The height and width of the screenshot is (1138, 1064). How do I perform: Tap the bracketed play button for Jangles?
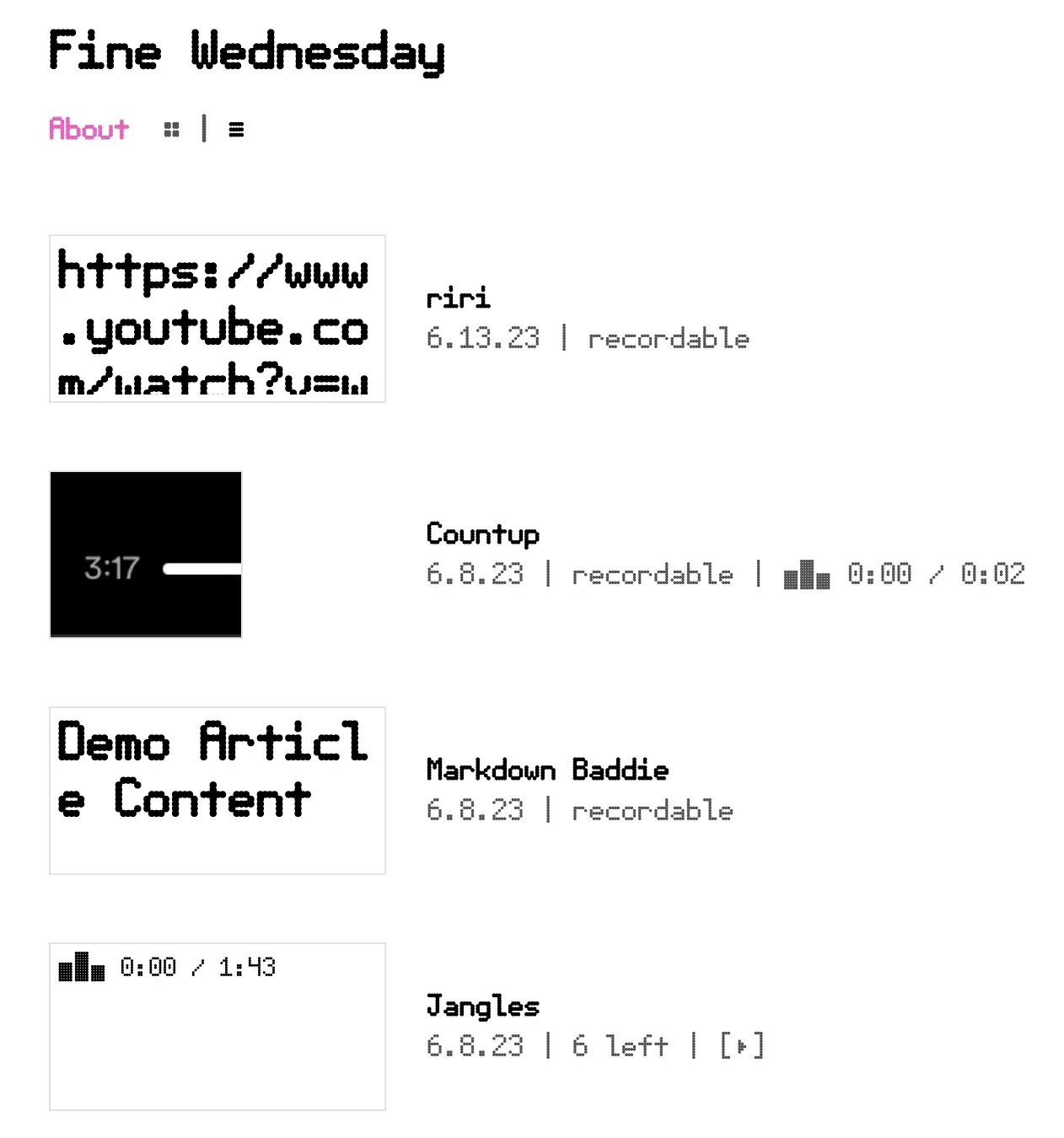tap(742, 1046)
